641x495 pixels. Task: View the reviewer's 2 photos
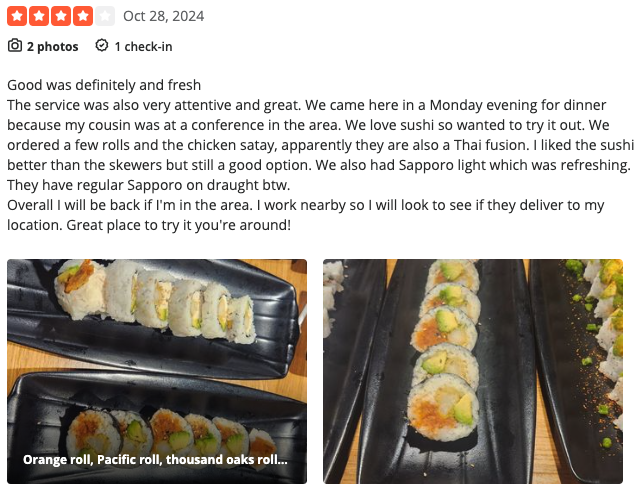44,46
